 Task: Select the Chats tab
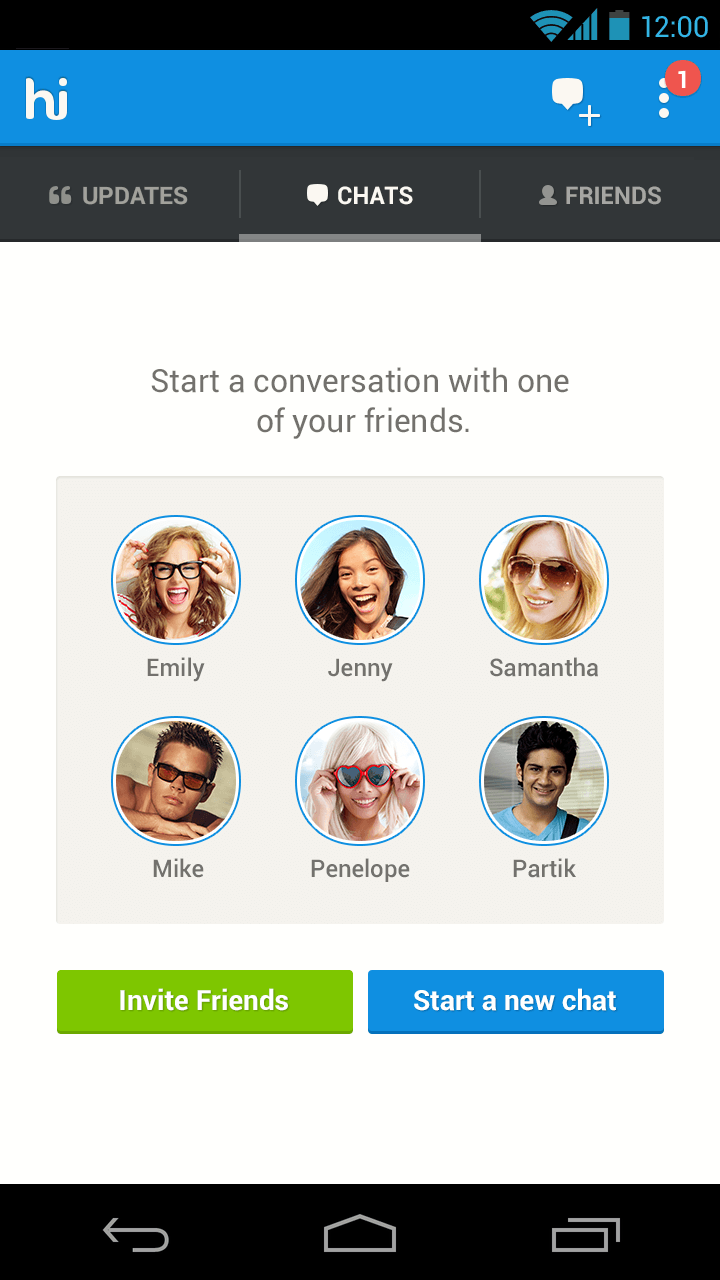point(360,195)
